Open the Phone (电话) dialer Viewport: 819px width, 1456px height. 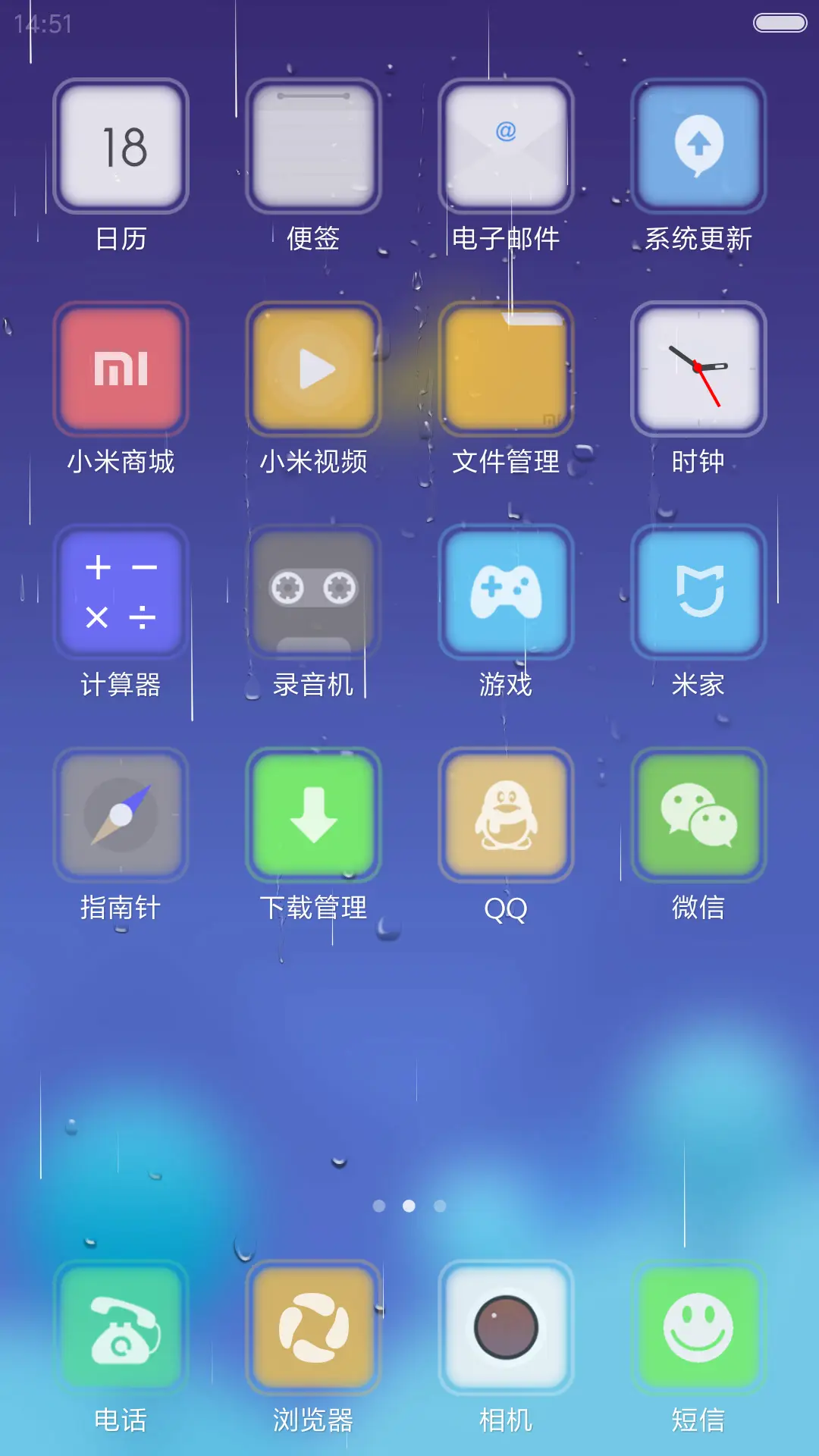coord(121,1329)
